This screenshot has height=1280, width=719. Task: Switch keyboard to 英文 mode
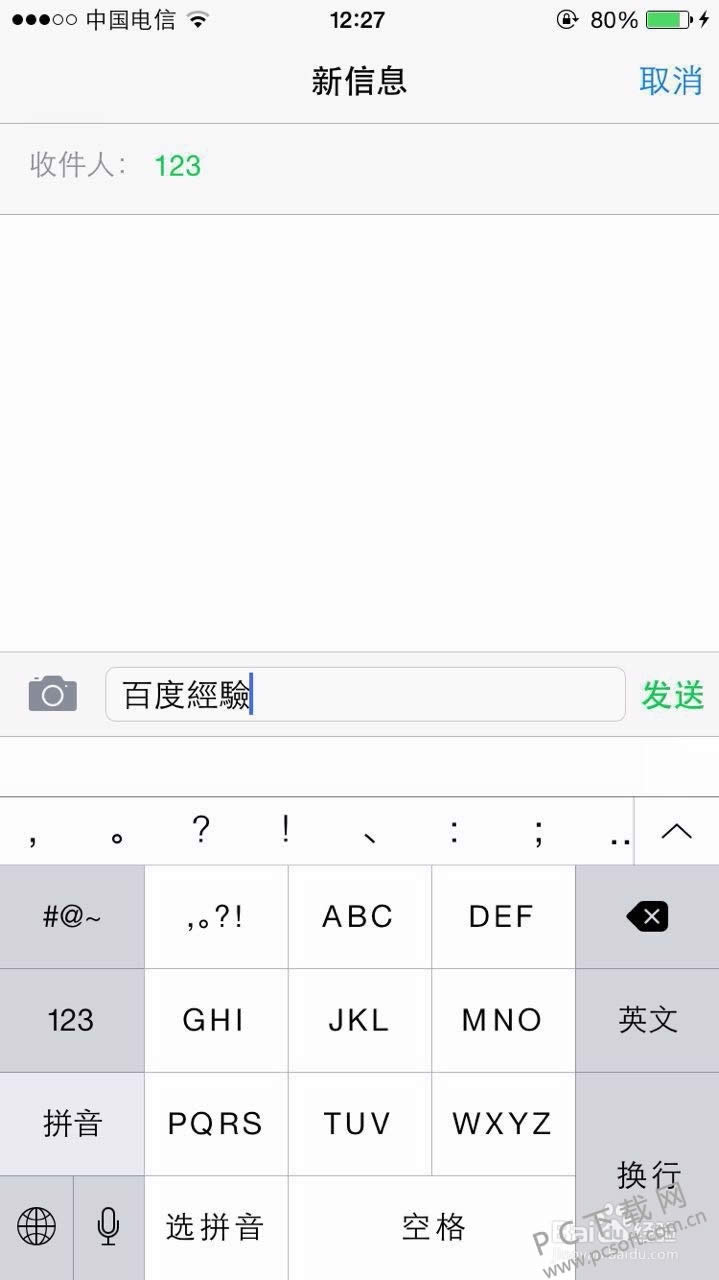pos(647,1020)
